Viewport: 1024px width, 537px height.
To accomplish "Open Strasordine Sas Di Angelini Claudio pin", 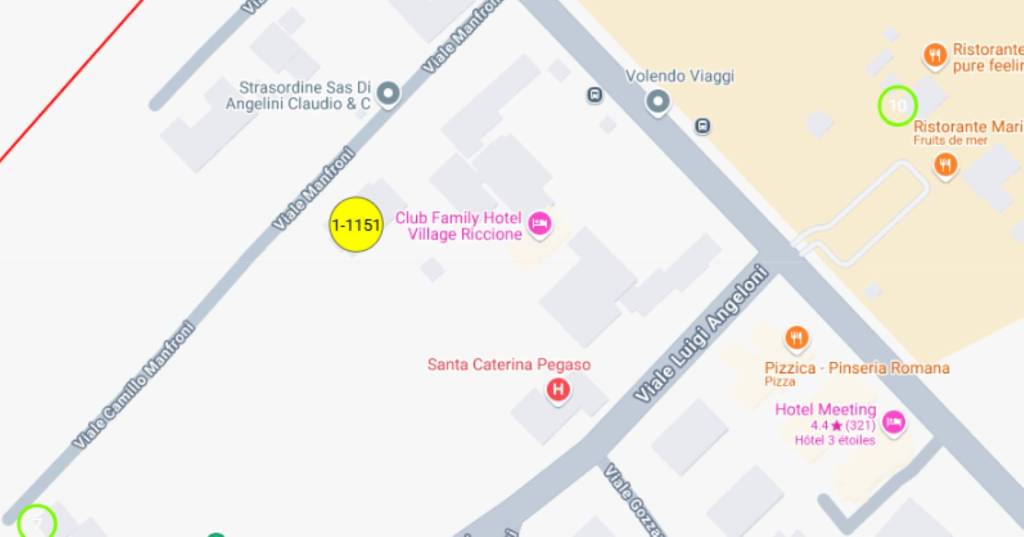I will tap(389, 94).
